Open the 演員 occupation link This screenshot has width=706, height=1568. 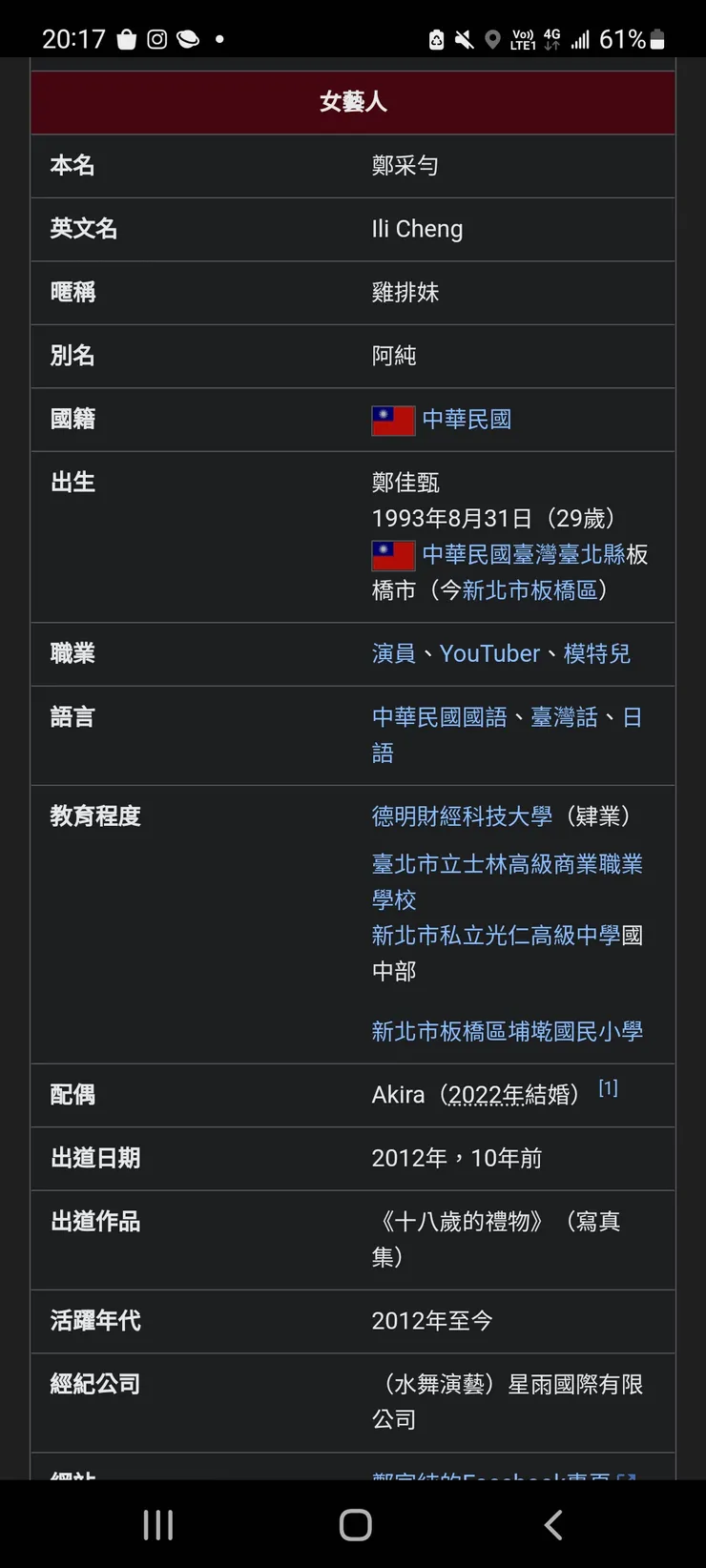pyautogui.click(x=394, y=654)
